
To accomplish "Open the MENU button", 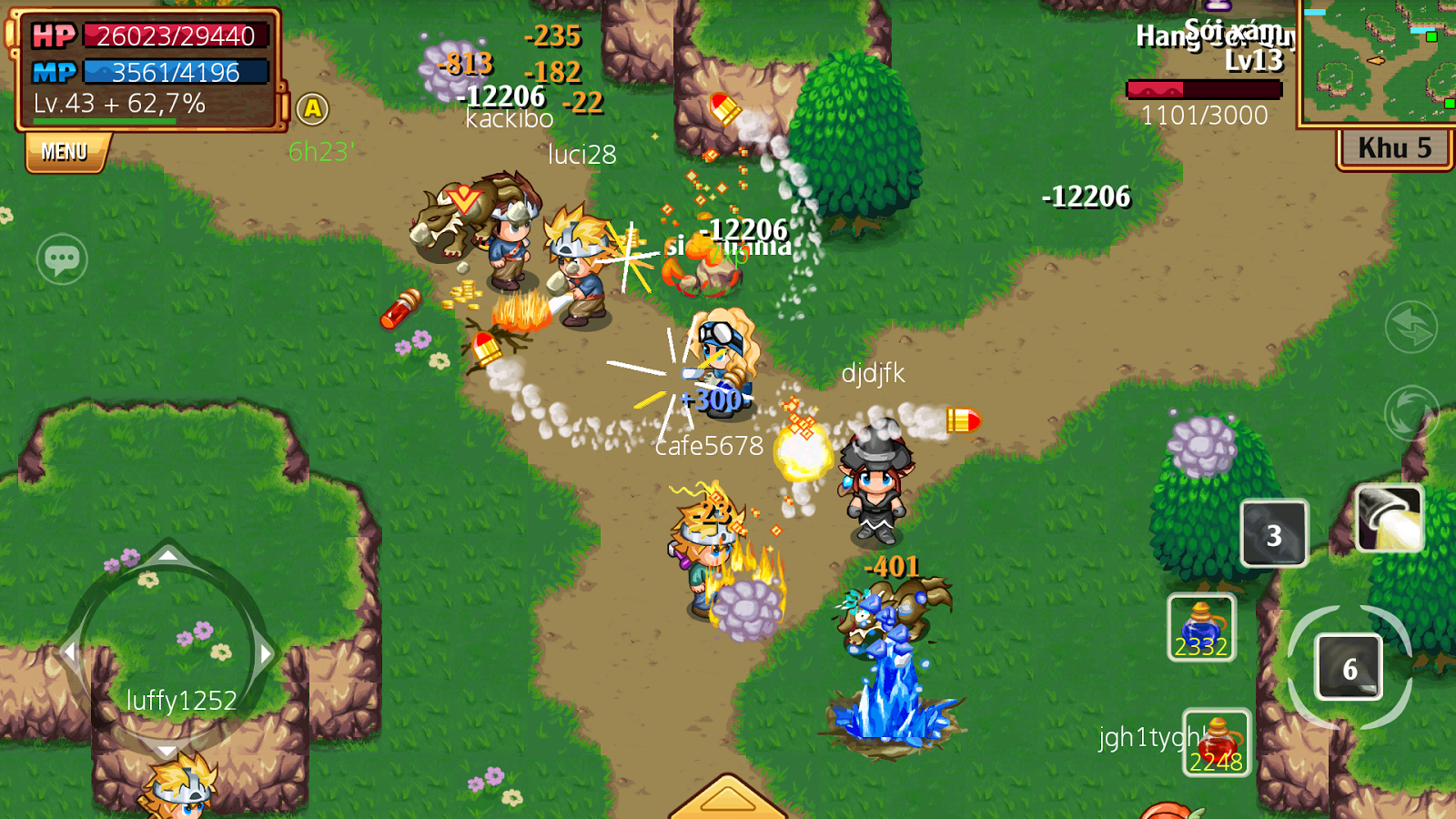I will 66,152.
